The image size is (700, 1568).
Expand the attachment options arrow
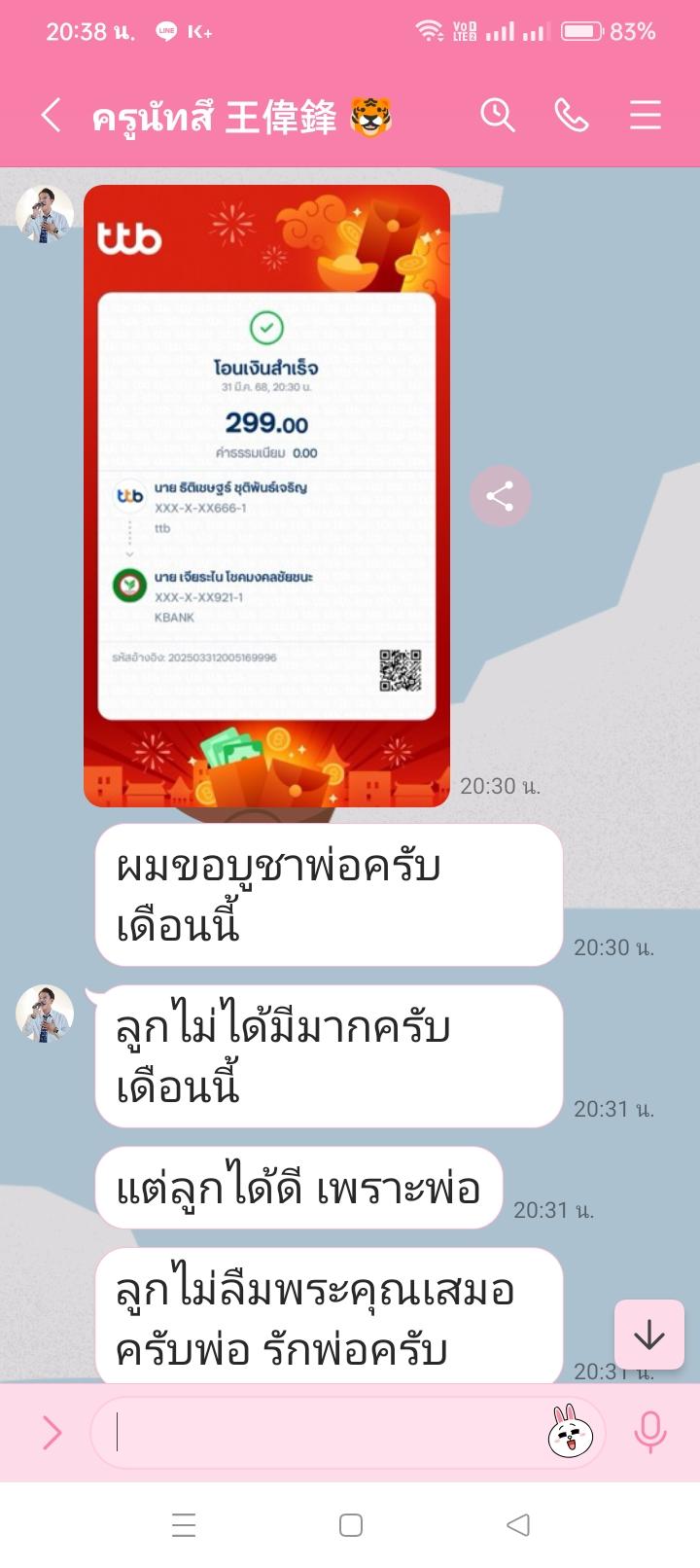tap(52, 1432)
